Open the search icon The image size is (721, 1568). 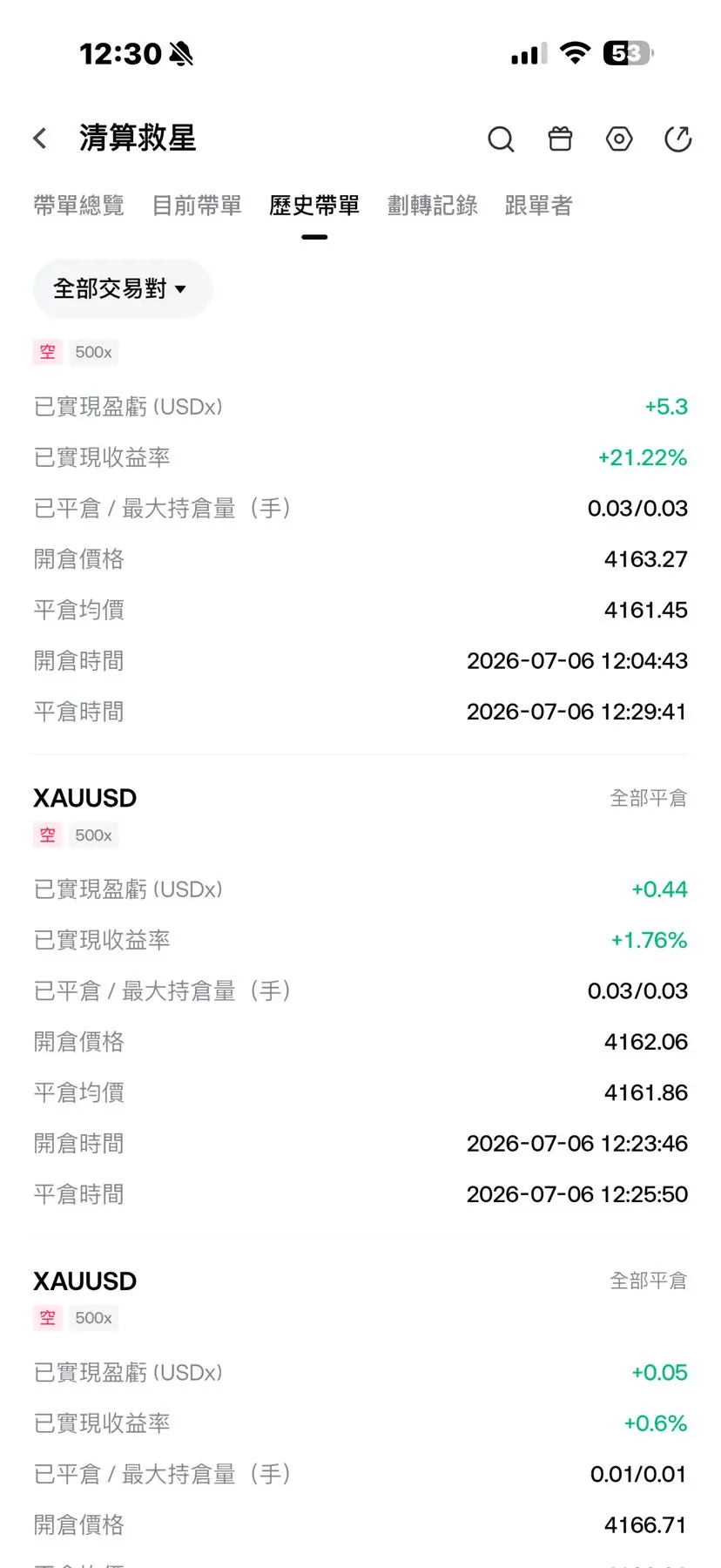[x=501, y=139]
